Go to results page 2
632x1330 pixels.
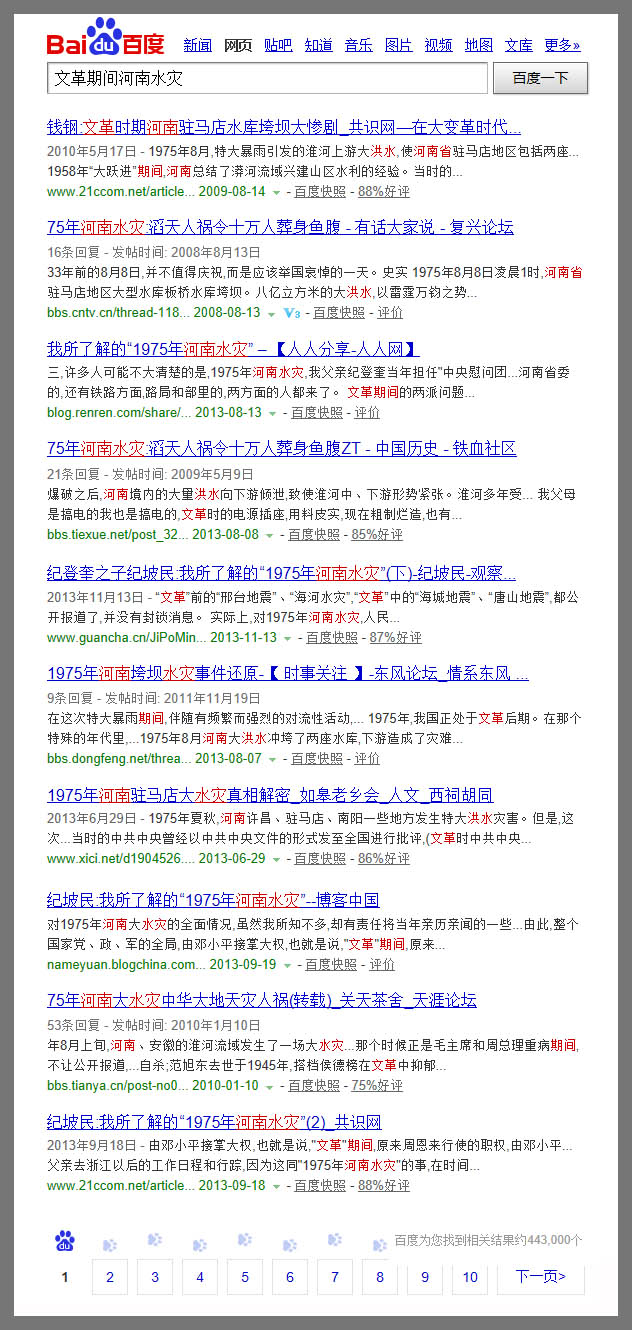(110, 1277)
